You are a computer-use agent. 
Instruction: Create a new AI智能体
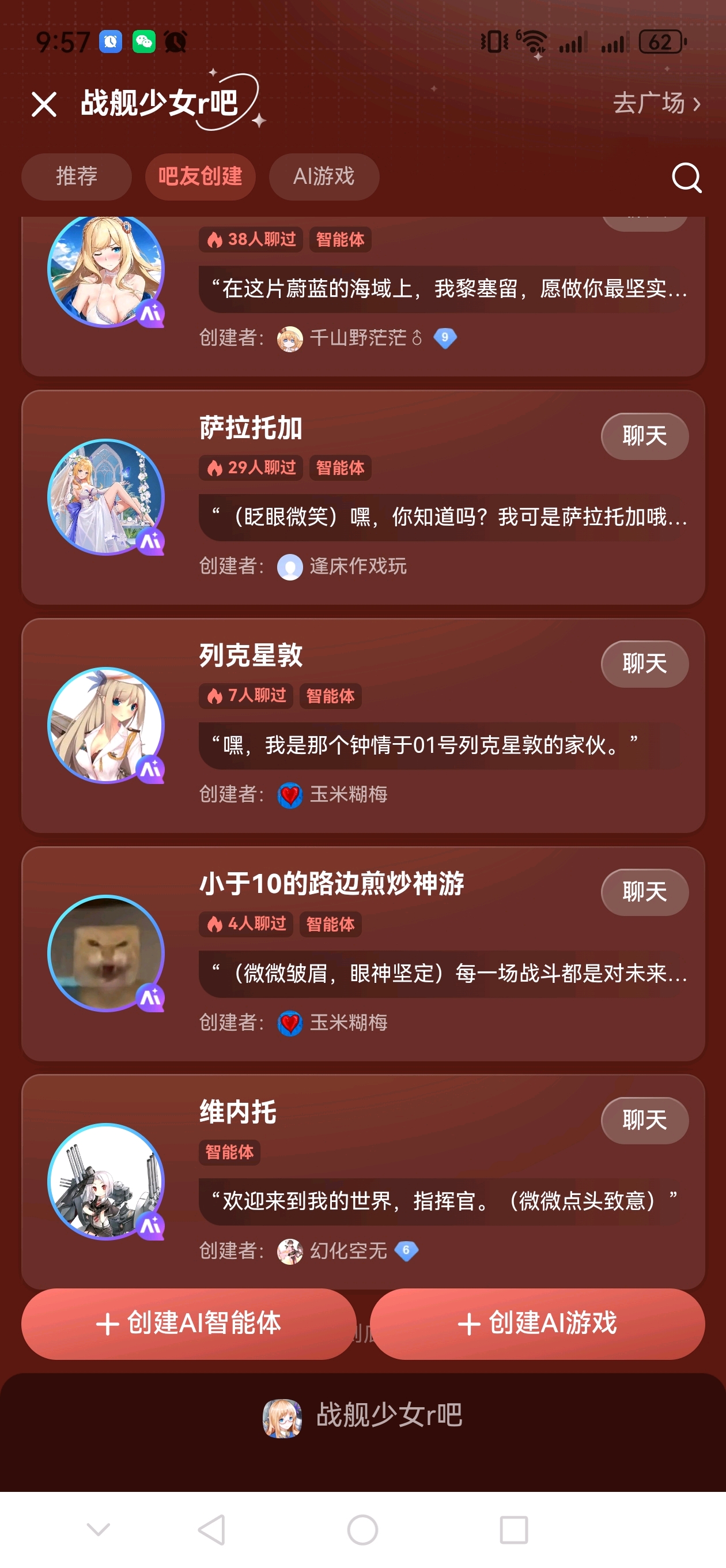[188, 1324]
